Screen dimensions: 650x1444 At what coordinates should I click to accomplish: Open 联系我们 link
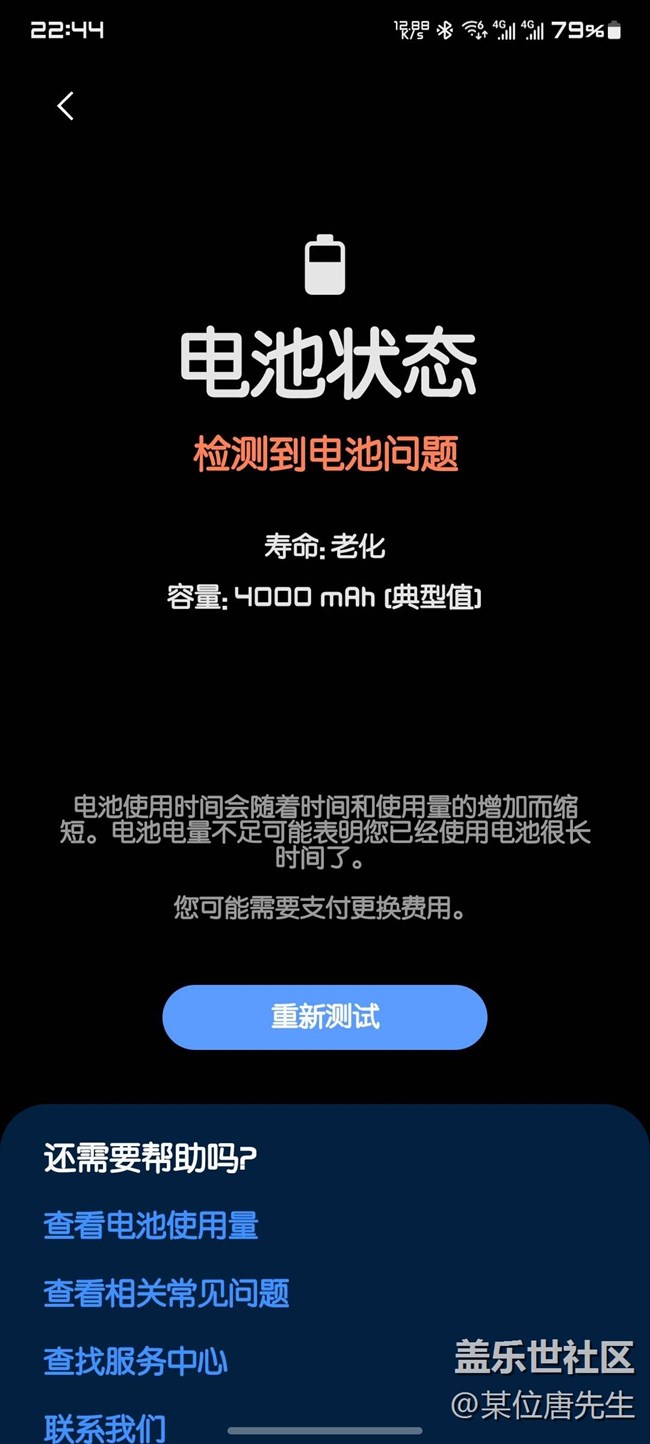click(x=105, y=1426)
